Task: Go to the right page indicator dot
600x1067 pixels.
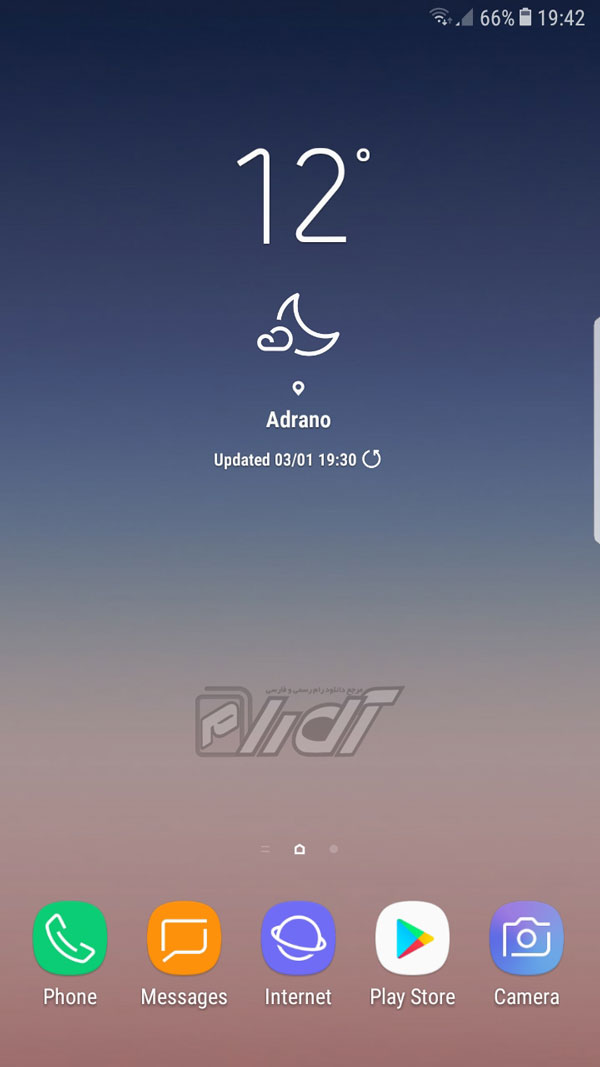Action: 333,849
